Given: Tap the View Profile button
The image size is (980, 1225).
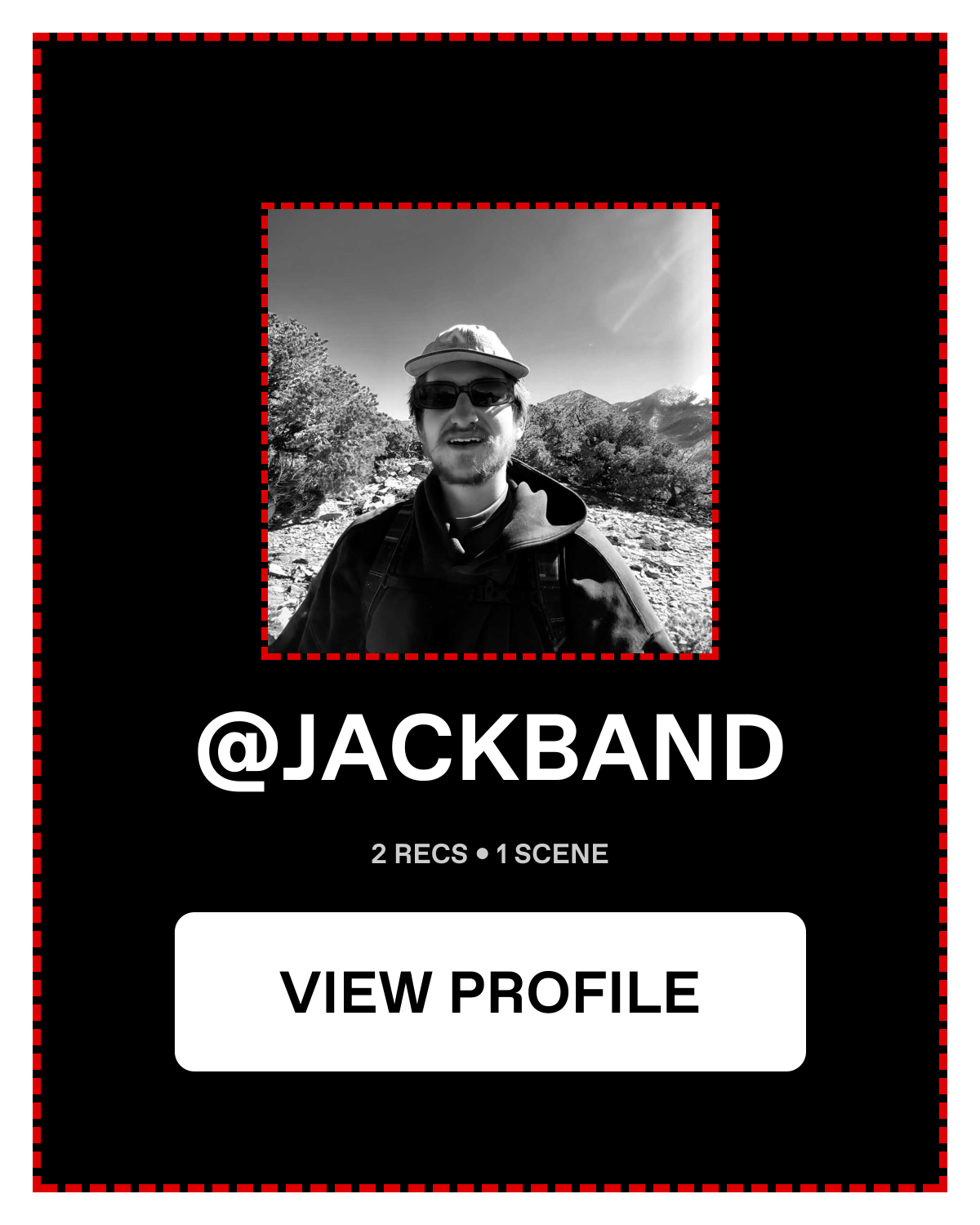Looking at the screenshot, I should [x=490, y=991].
